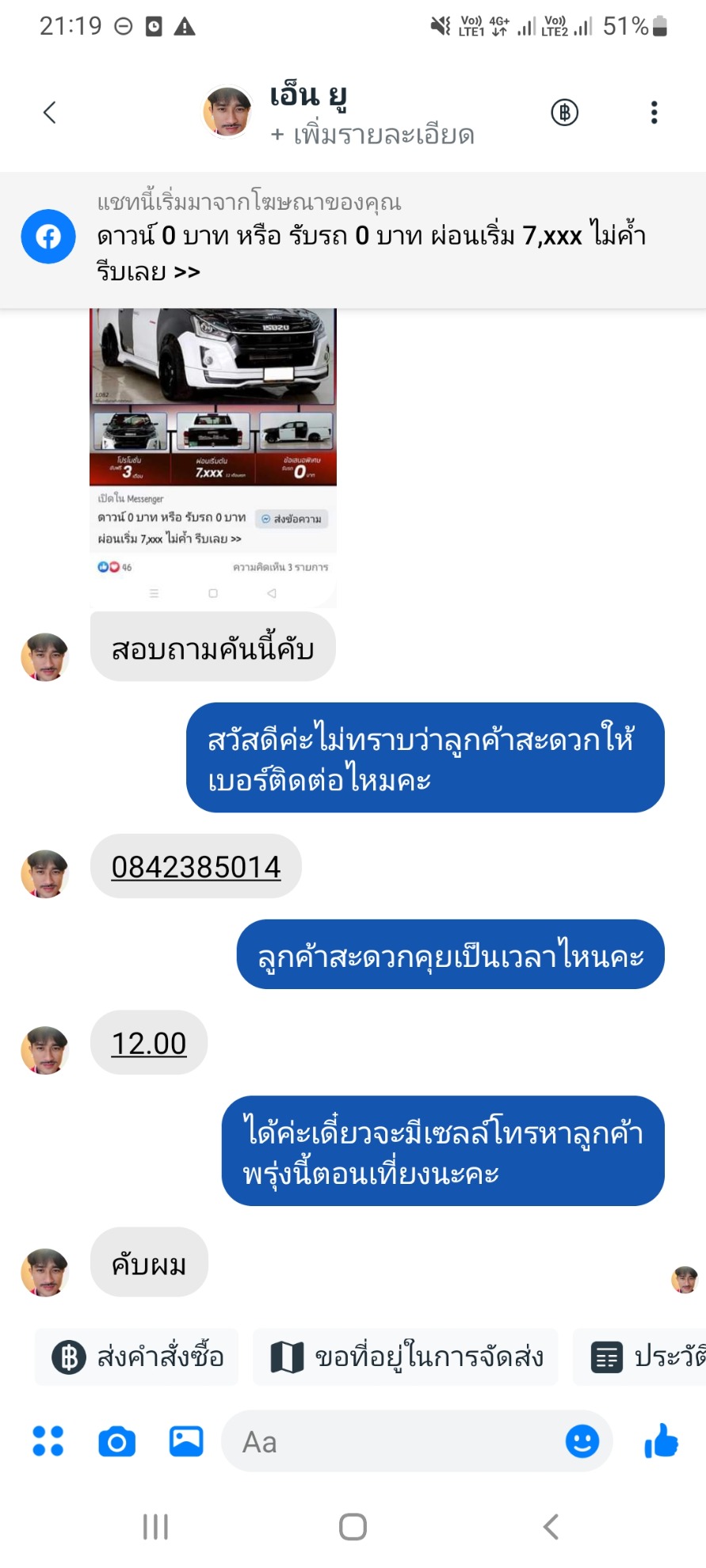Focus the Aa message input field
The image size is (706, 1568).
[x=392, y=1441]
